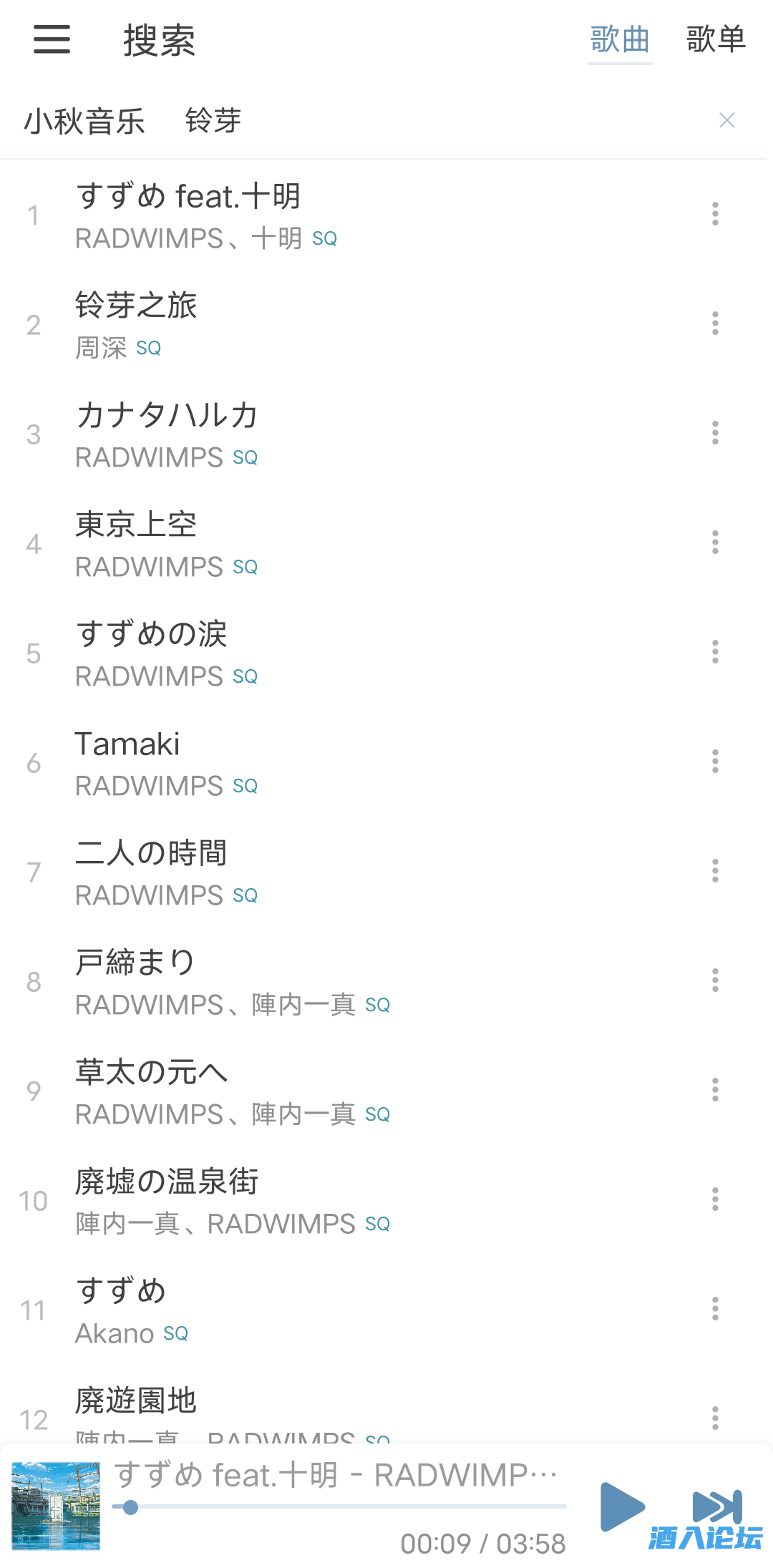The image size is (773, 1568).
Task: Open more options for 戸締まり
Action: point(715,982)
